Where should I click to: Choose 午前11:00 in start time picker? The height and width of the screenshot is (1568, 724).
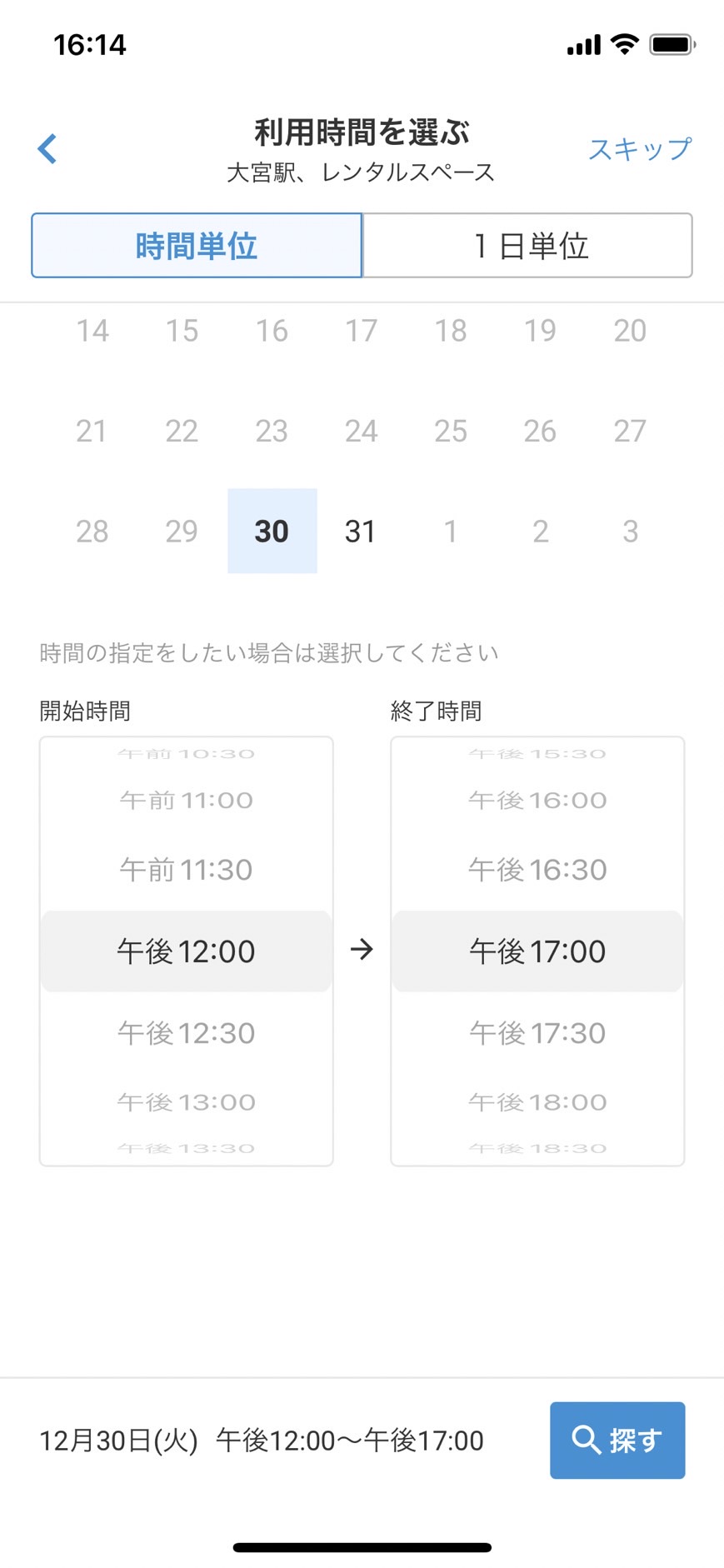[186, 801]
